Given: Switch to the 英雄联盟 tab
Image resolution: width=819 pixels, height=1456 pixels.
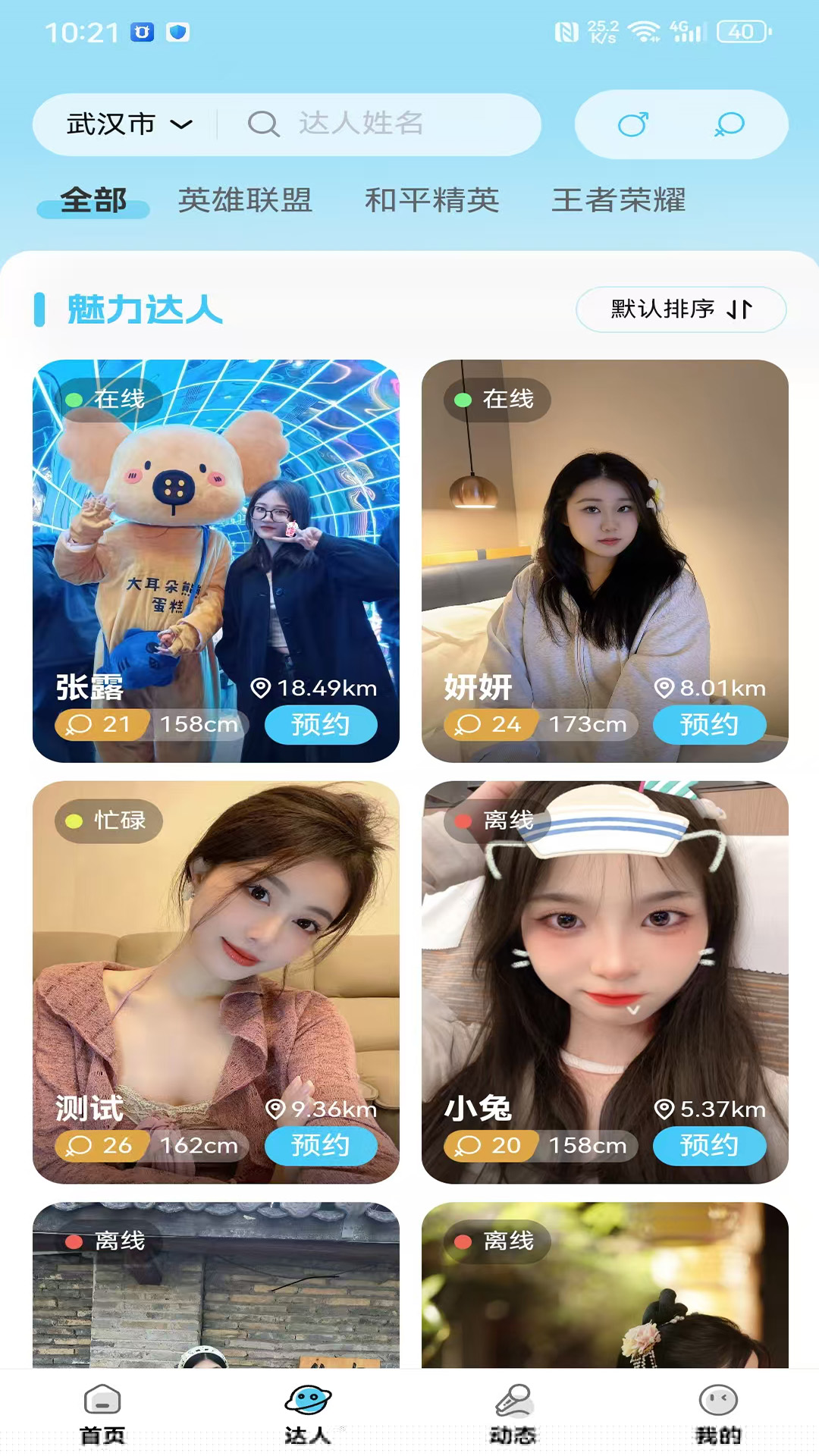Looking at the screenshot, I should click(245, 201).
